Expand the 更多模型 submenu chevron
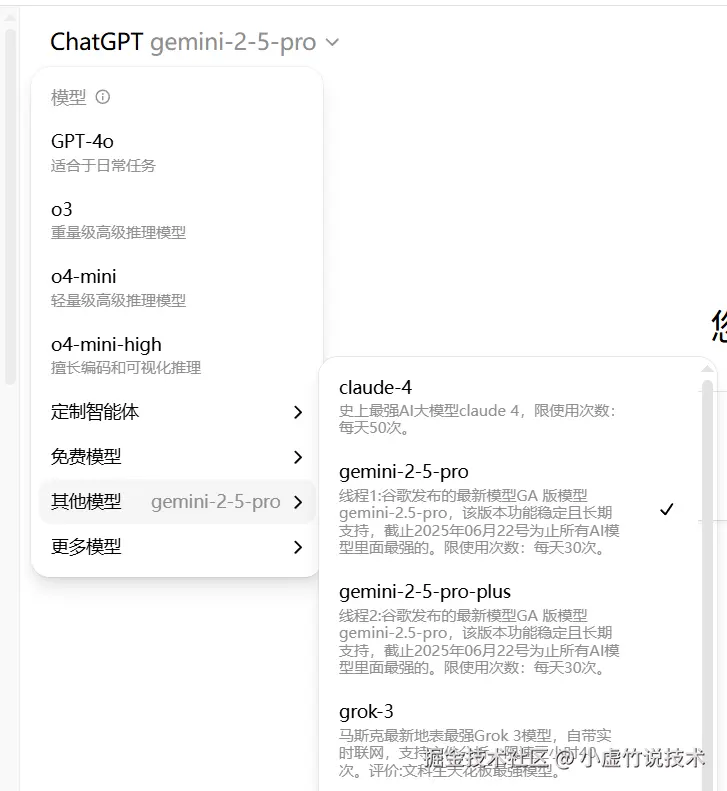Image resolution: width=727 pixels, height=791 pixels. coord(297,548)
